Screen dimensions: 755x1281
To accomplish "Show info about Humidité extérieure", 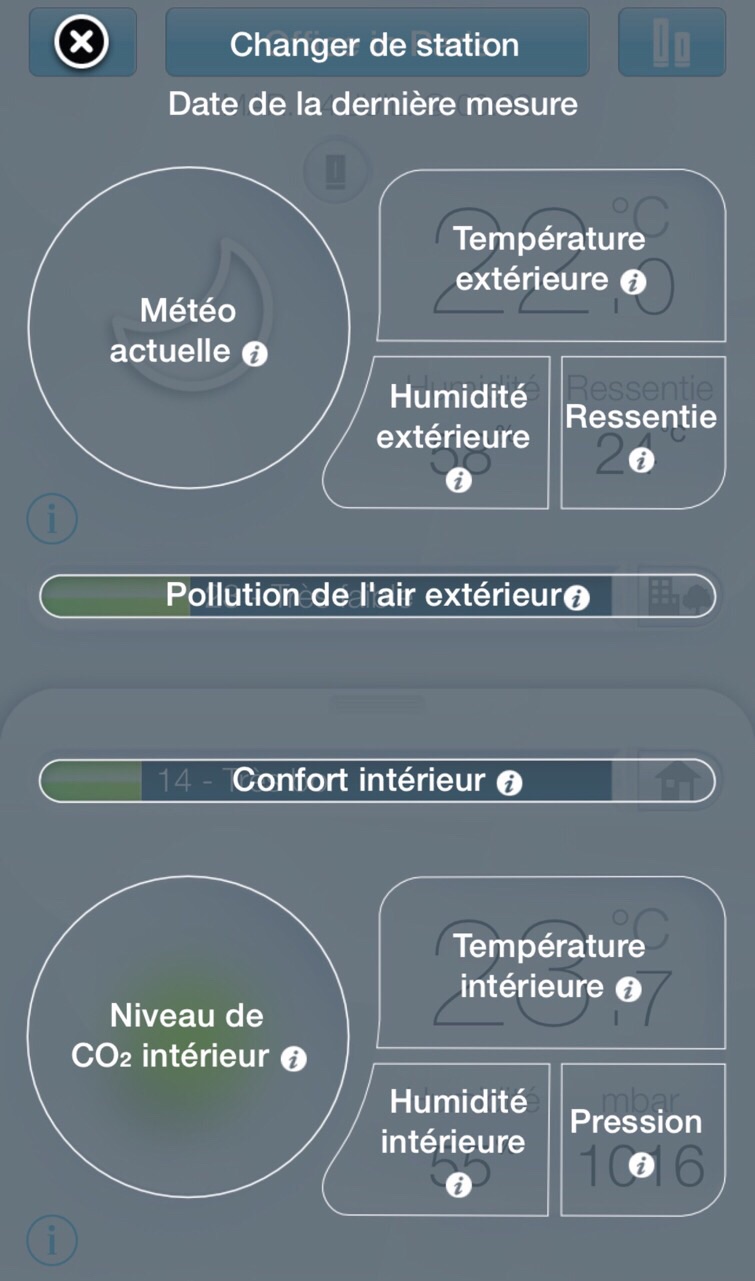I will [x=458, y=481].
